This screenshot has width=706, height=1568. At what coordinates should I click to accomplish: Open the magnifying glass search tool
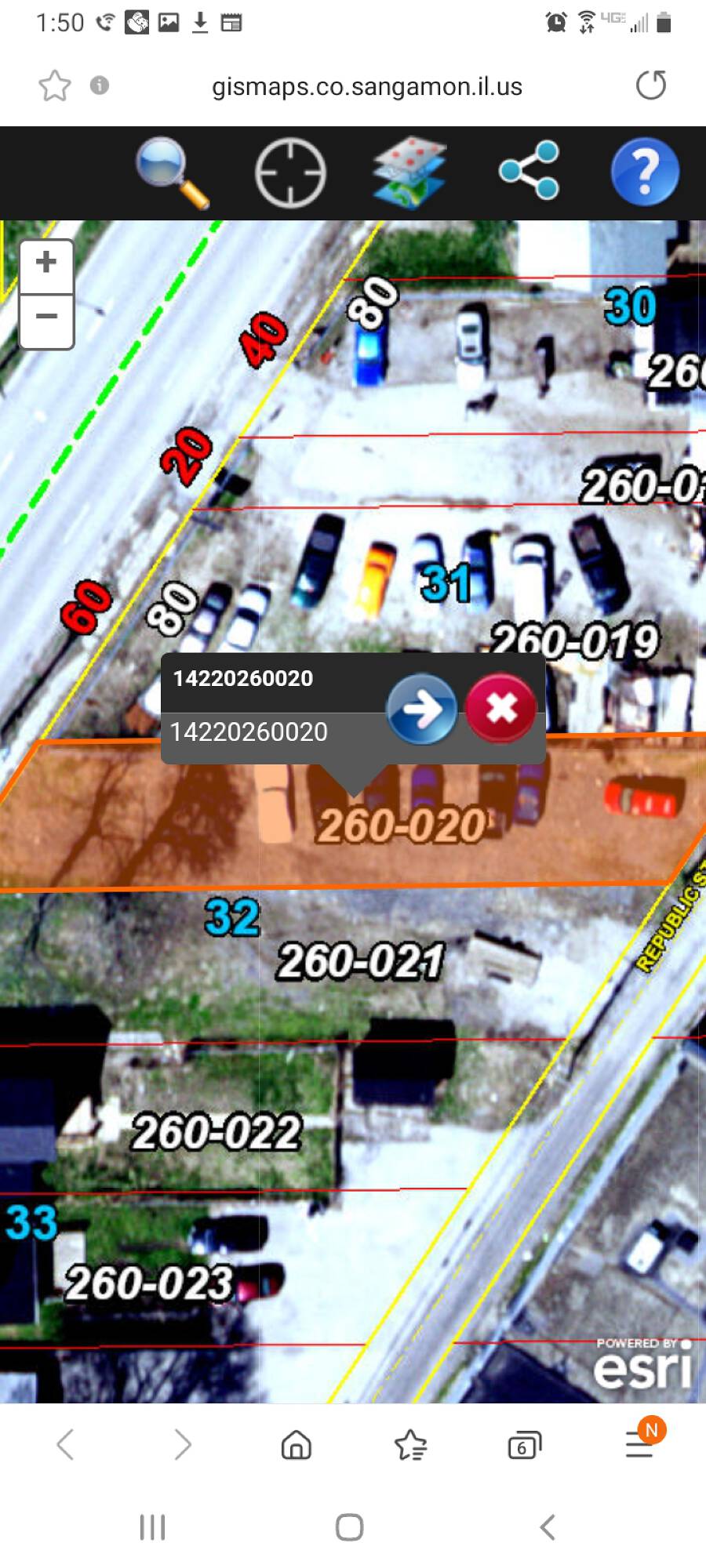pyautogui.click(x=172, y=173)
